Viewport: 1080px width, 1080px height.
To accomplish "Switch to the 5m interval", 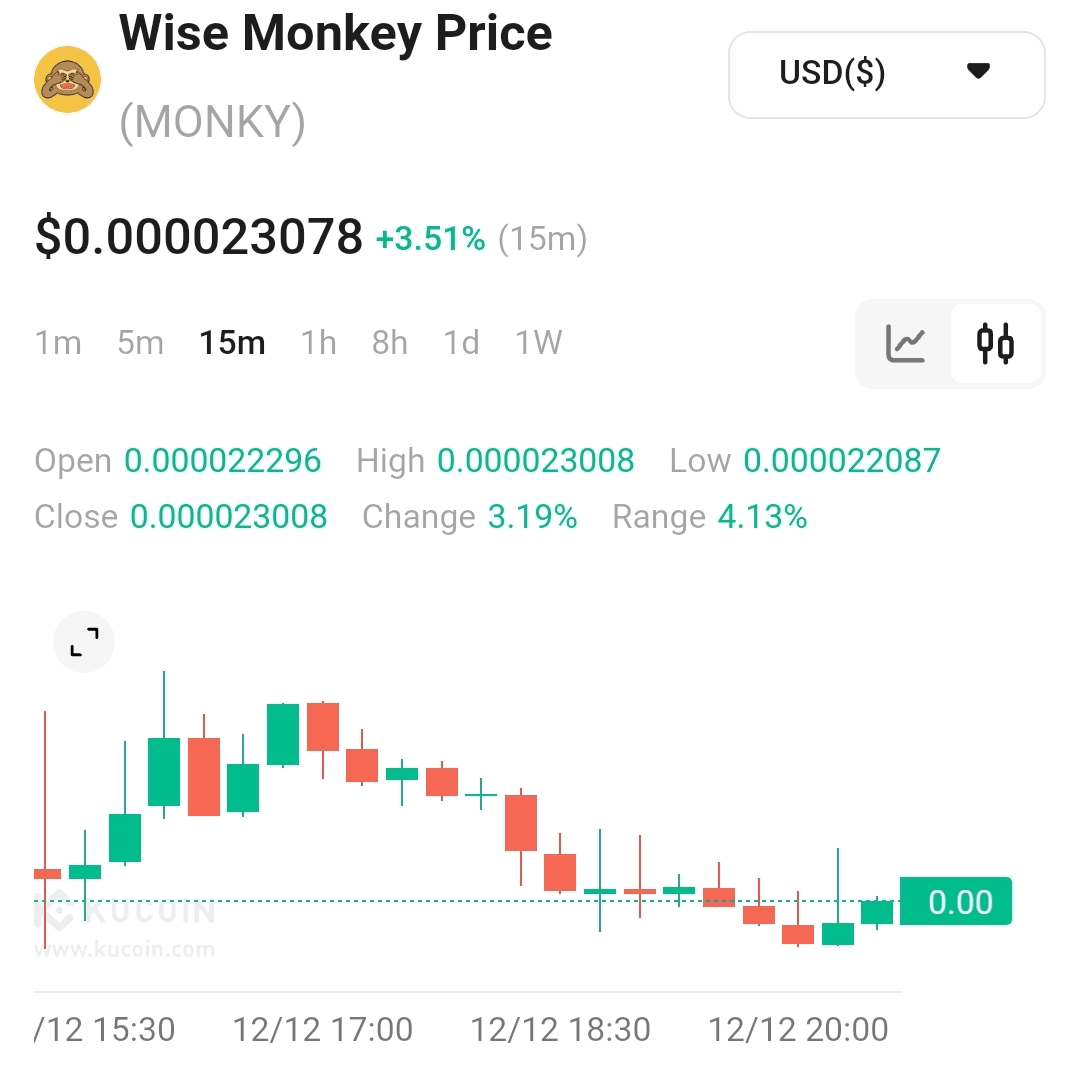I will pos(140,343).
